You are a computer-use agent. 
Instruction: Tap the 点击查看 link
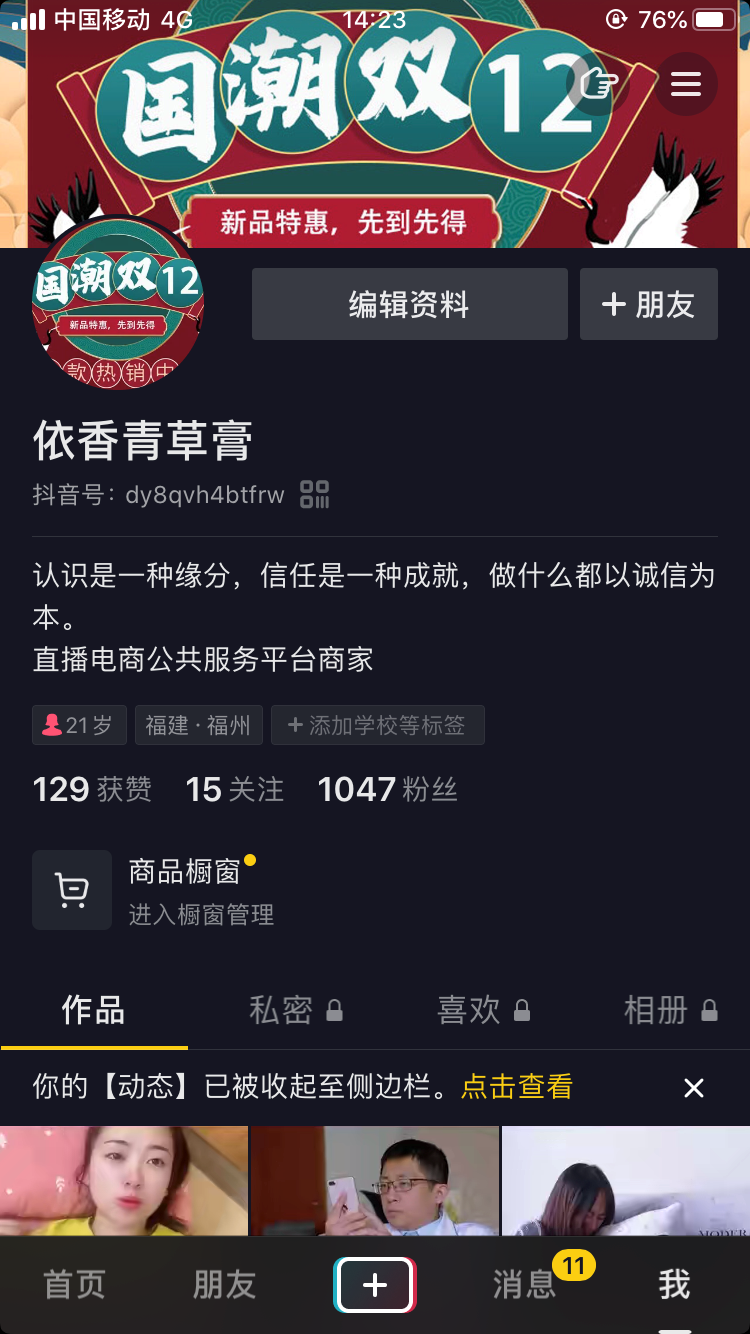[x=516, y=1087]
